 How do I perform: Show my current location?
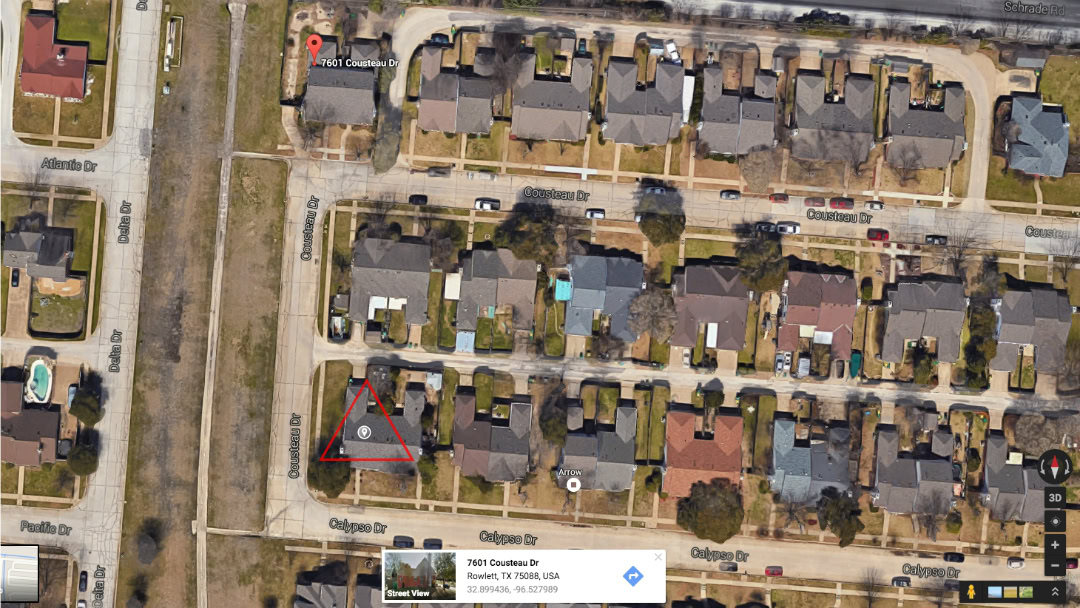click(1055, 521)
